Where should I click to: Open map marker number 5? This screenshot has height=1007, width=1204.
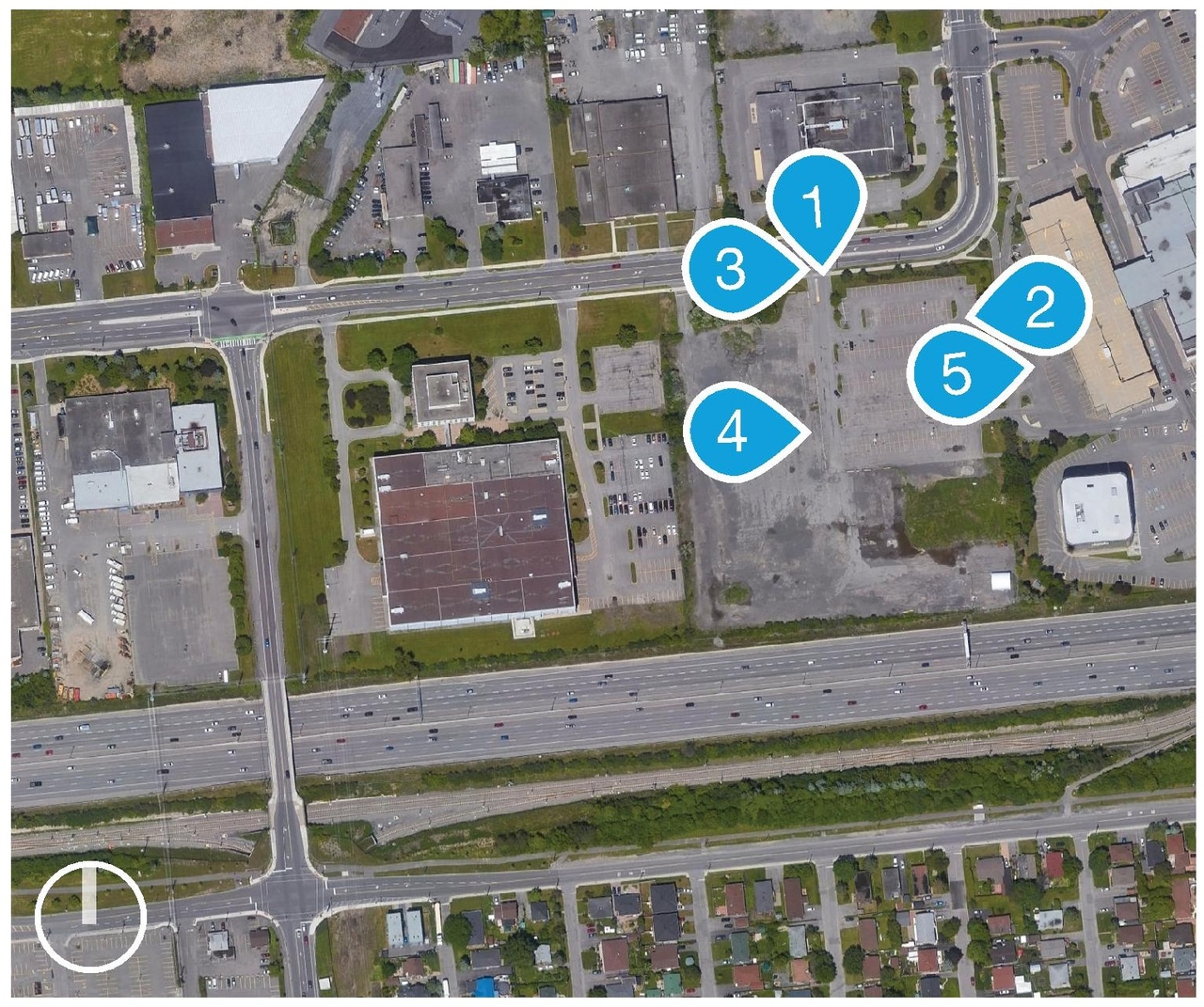point(958,373)
